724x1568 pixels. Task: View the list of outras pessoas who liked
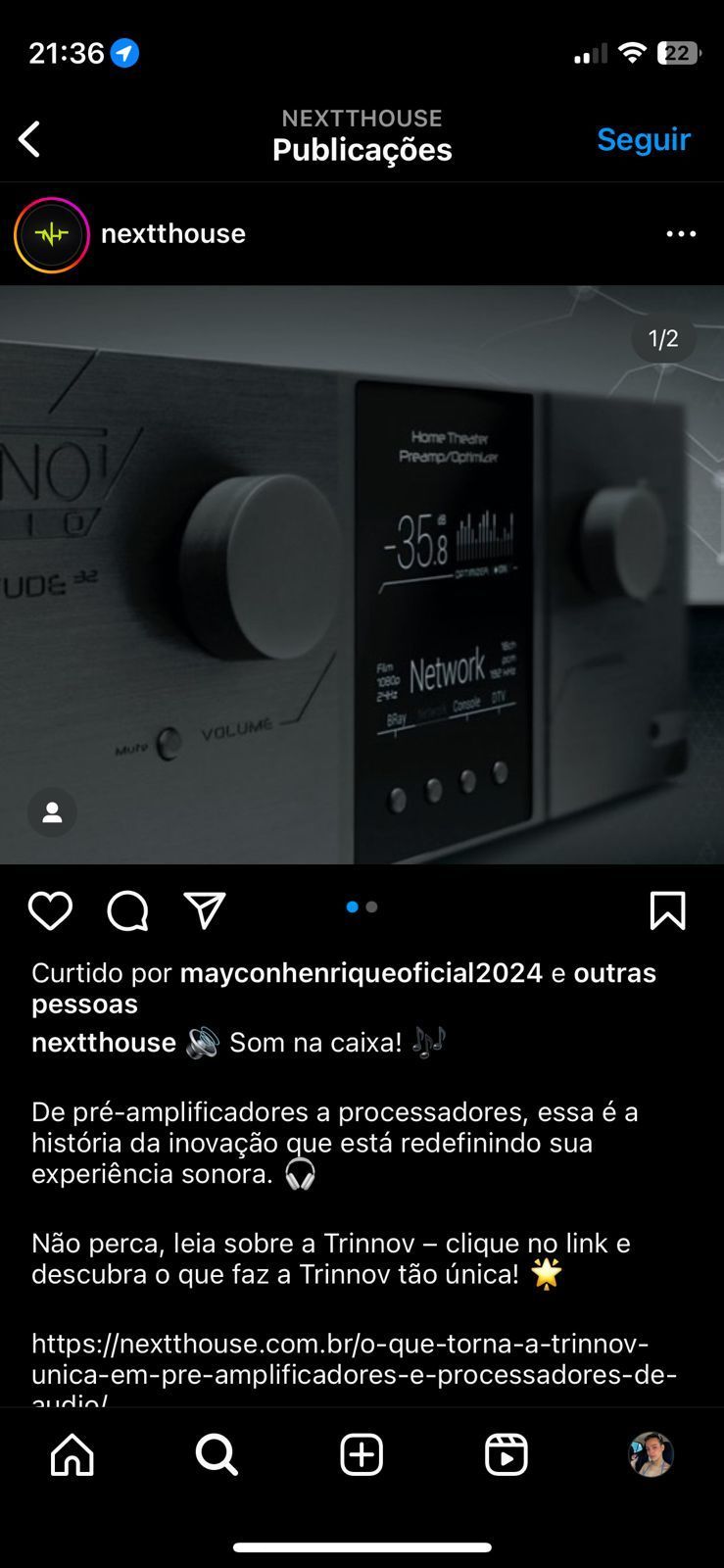614,973
